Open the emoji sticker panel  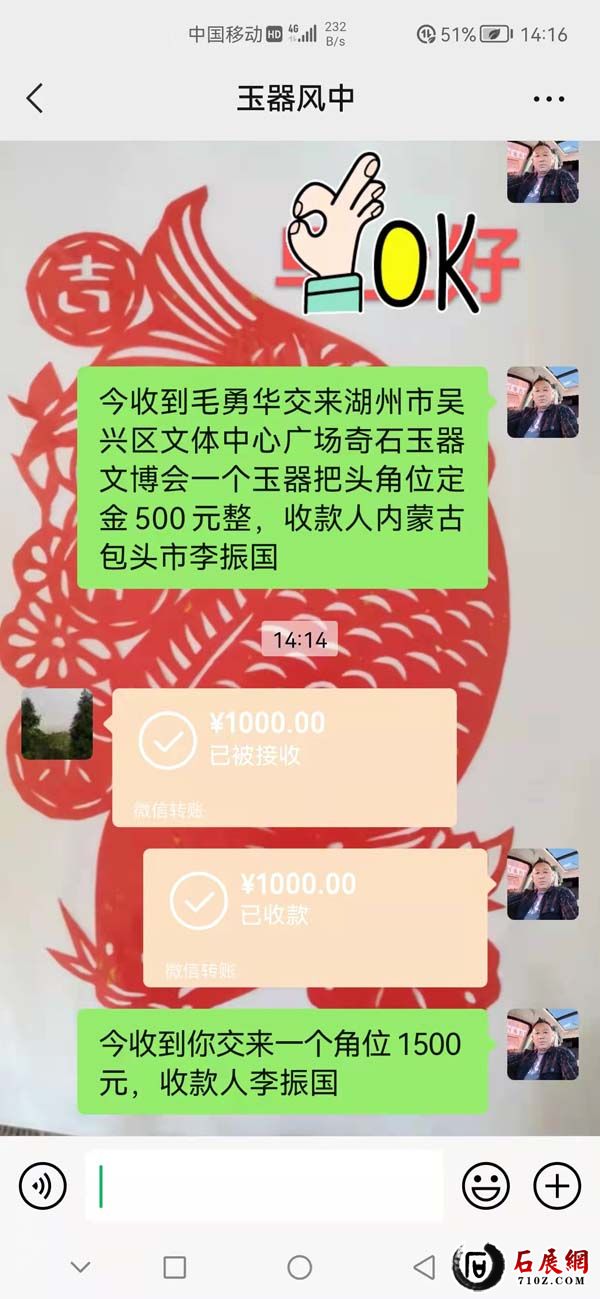(485, 1186)
